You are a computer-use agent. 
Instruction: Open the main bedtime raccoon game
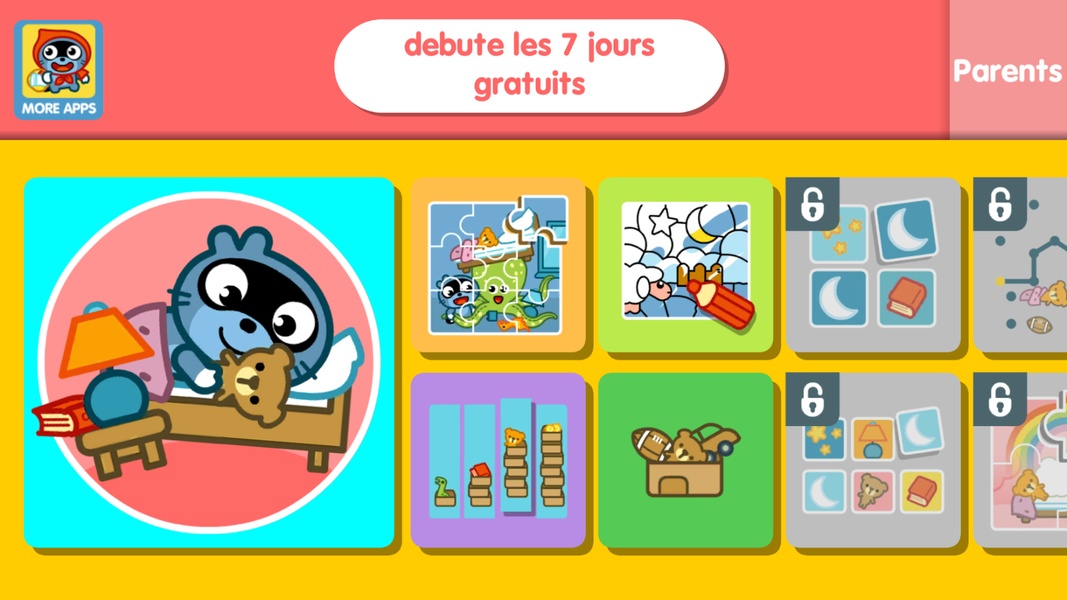(209, 363)
